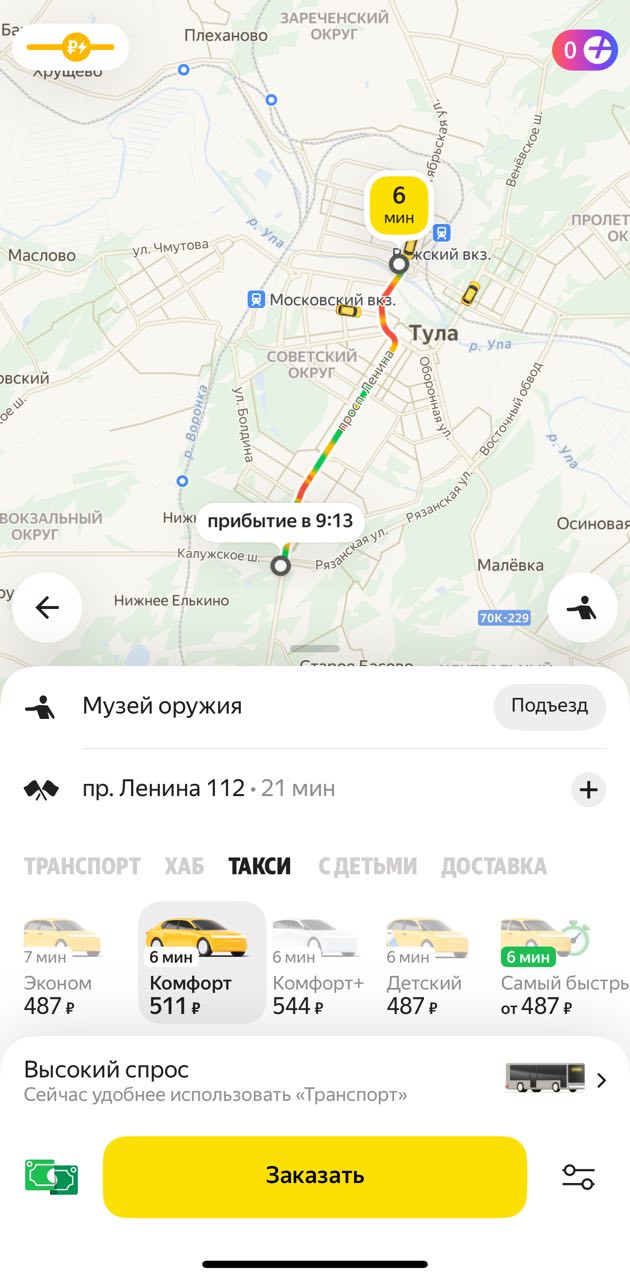Center map on my location
Screen dimensions: 630x1280
(582, 608)
